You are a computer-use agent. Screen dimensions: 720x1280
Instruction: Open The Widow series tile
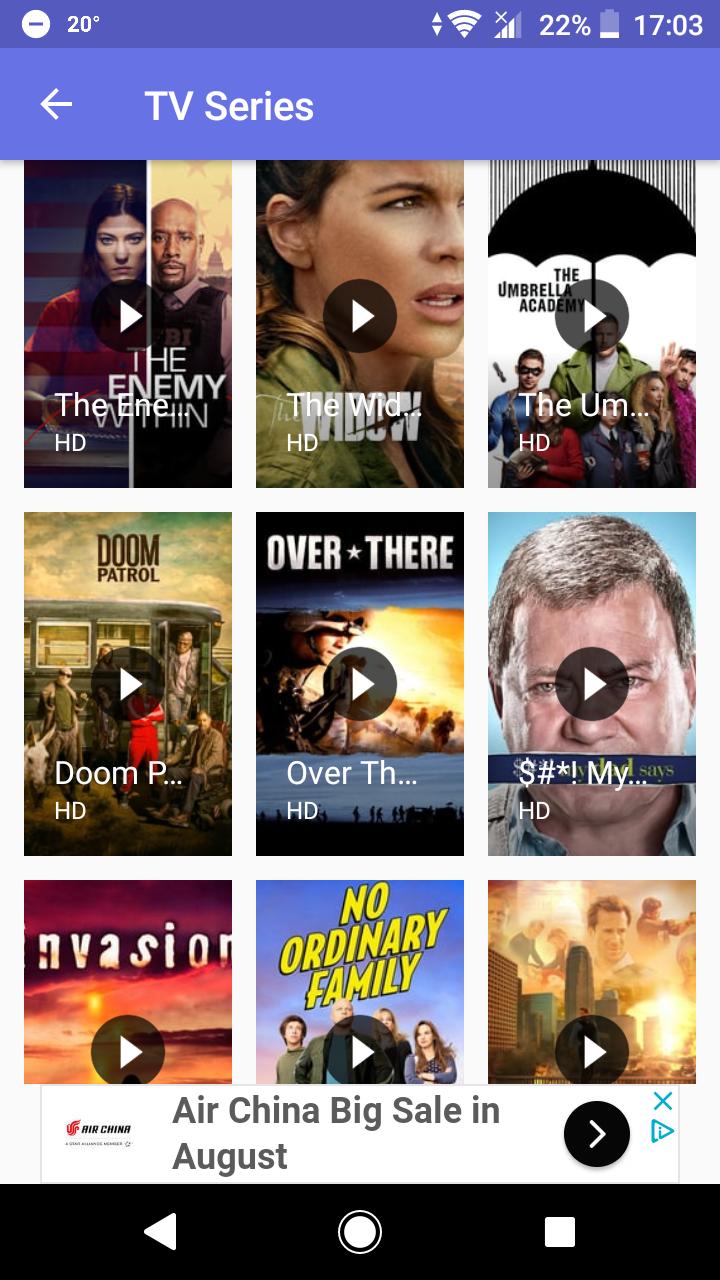360,323
